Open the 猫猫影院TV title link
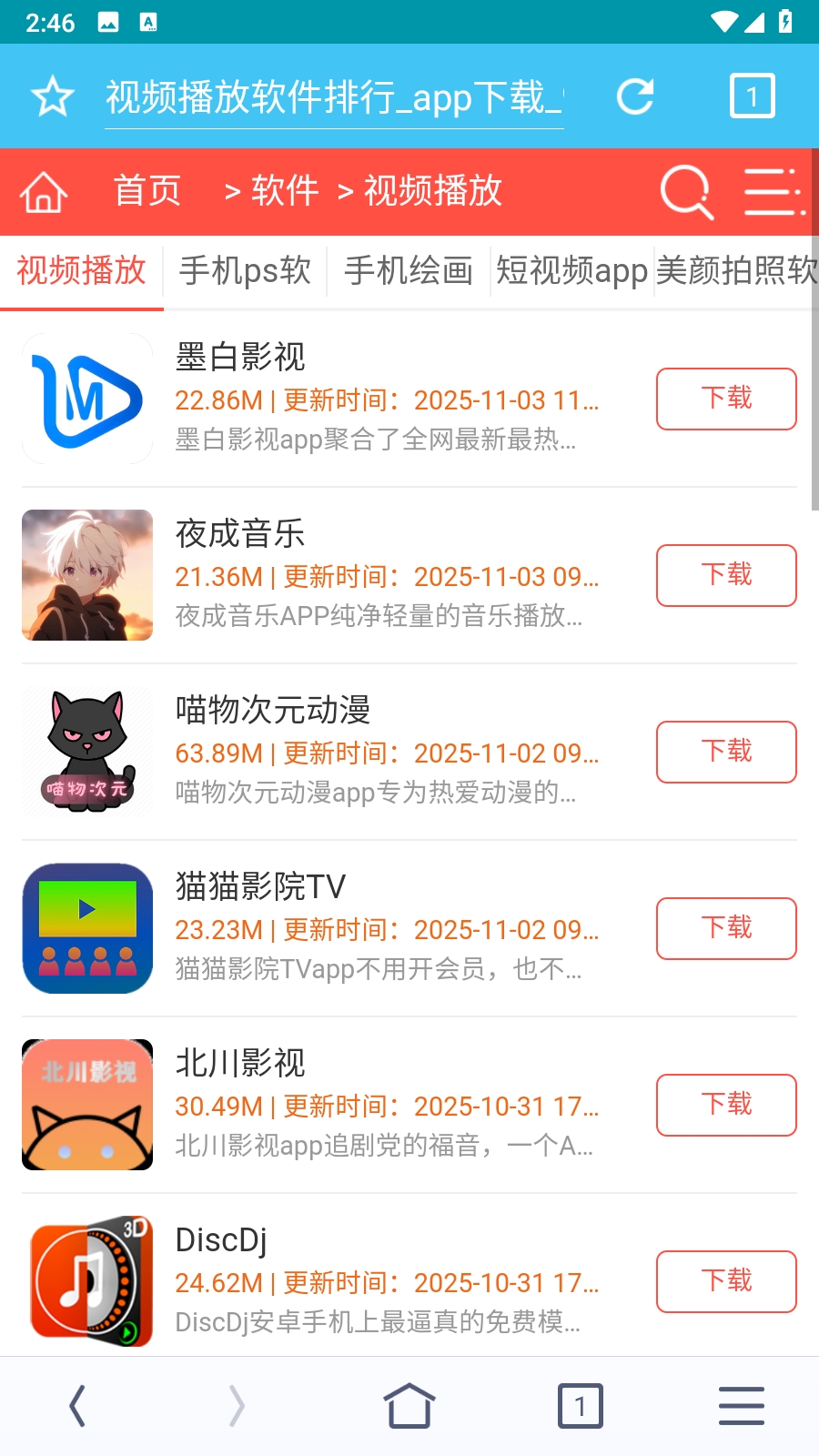The height and width of the screenshot is (1456, 819). (258, 886)
